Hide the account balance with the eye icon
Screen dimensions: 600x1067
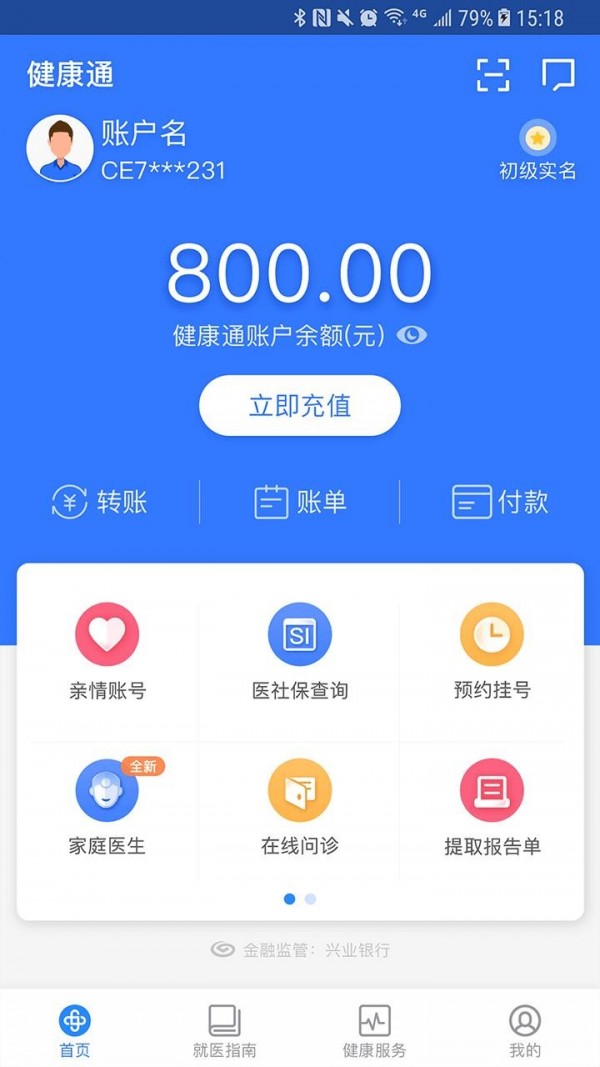(x=411, y=335)
